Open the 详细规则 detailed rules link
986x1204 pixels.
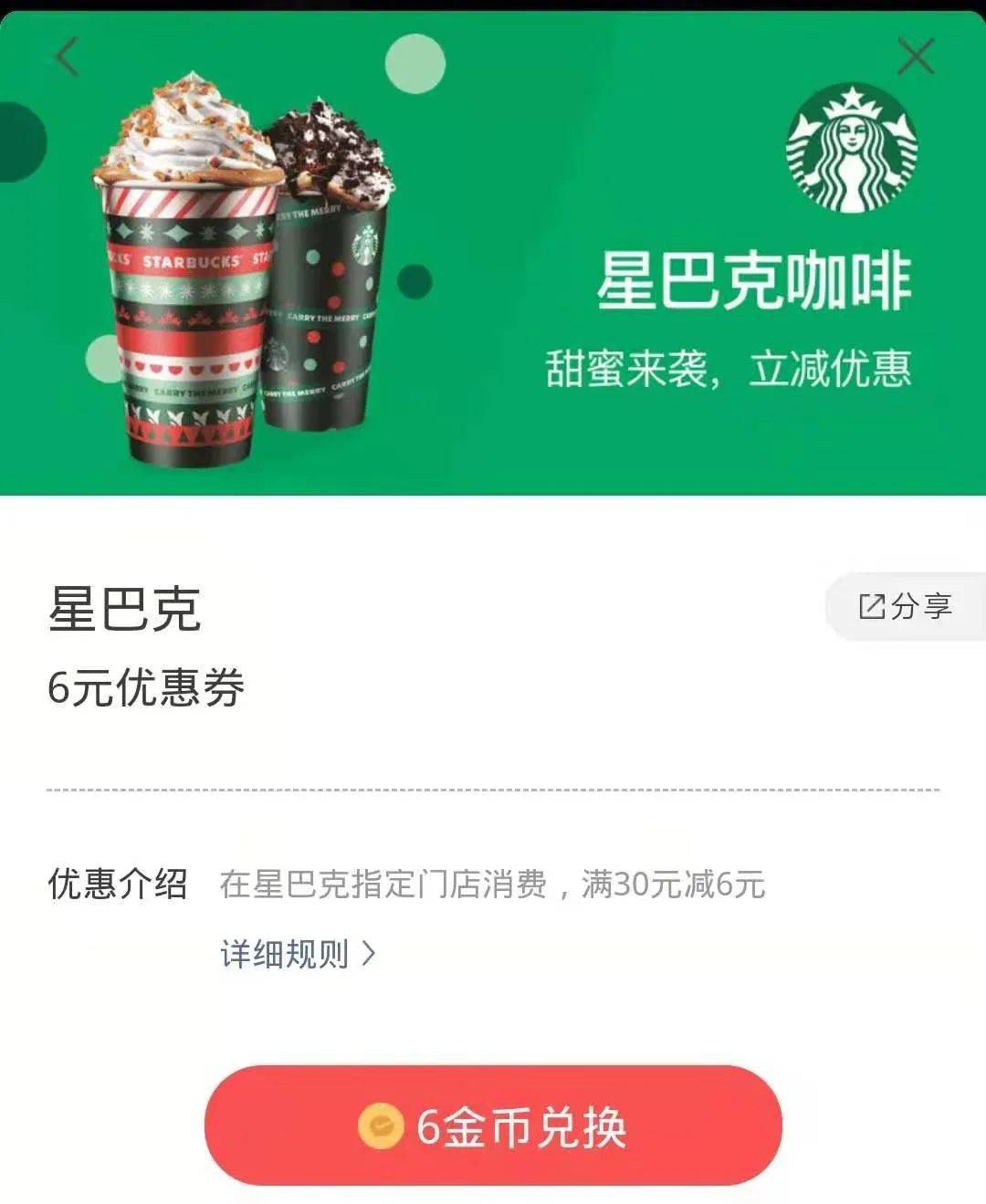(298, 954)
